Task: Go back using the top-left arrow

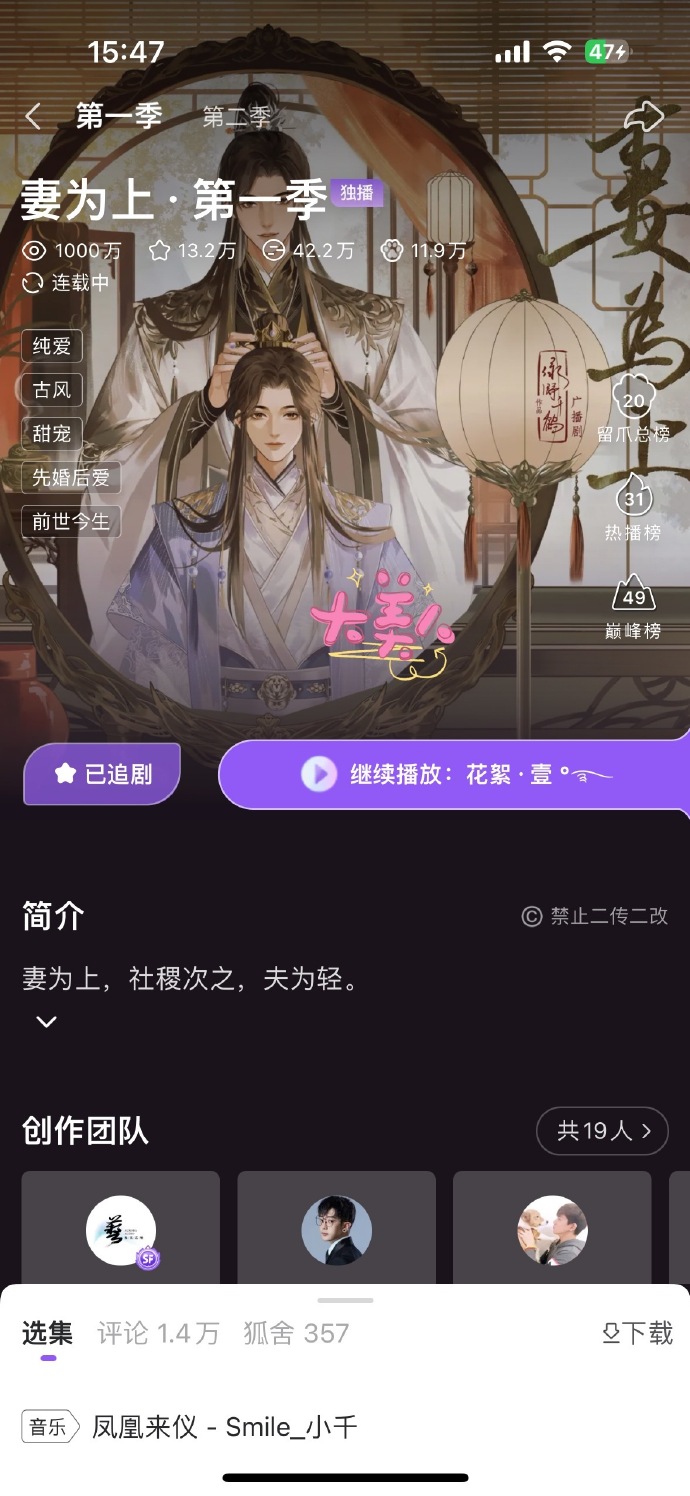Action: click(33, 117)
